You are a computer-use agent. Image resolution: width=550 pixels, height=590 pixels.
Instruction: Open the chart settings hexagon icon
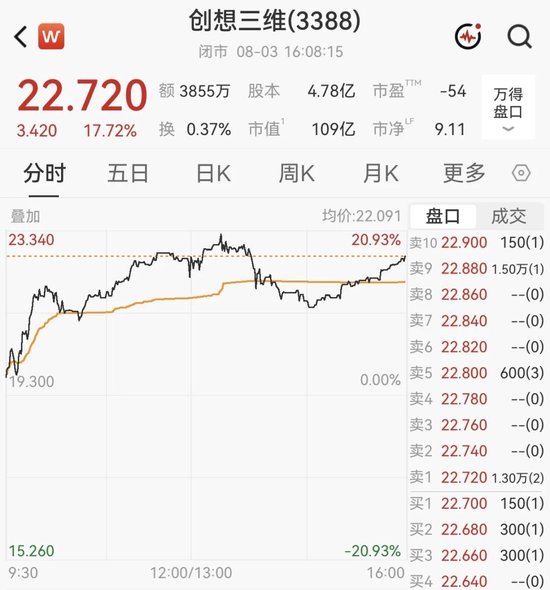click(521, 173)
